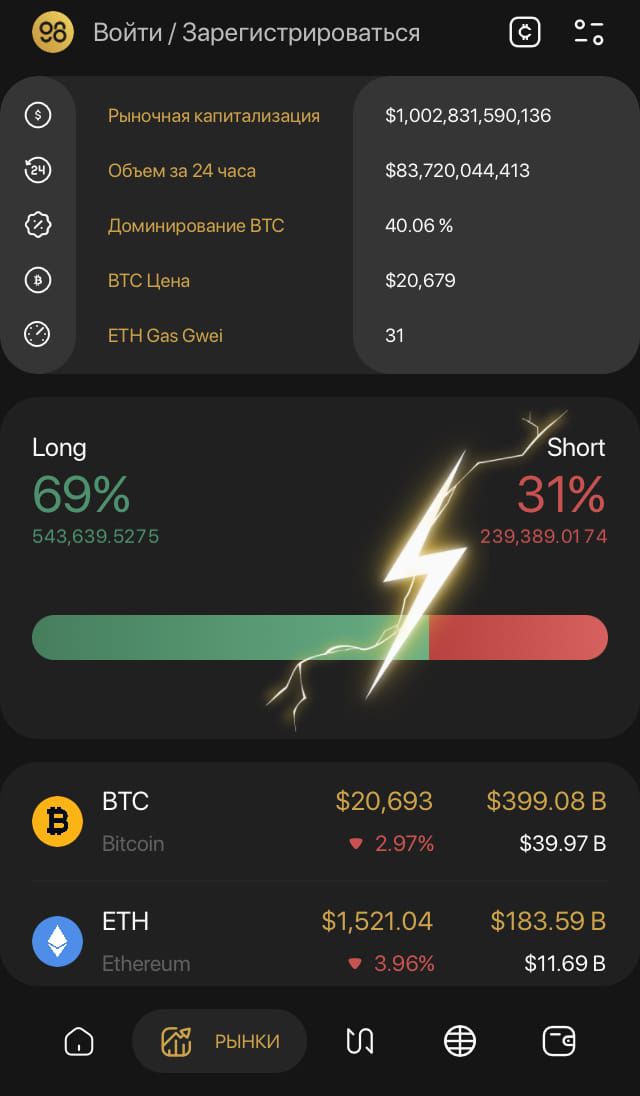
Task: Open the currency selector icon
Action: point(525,32)
